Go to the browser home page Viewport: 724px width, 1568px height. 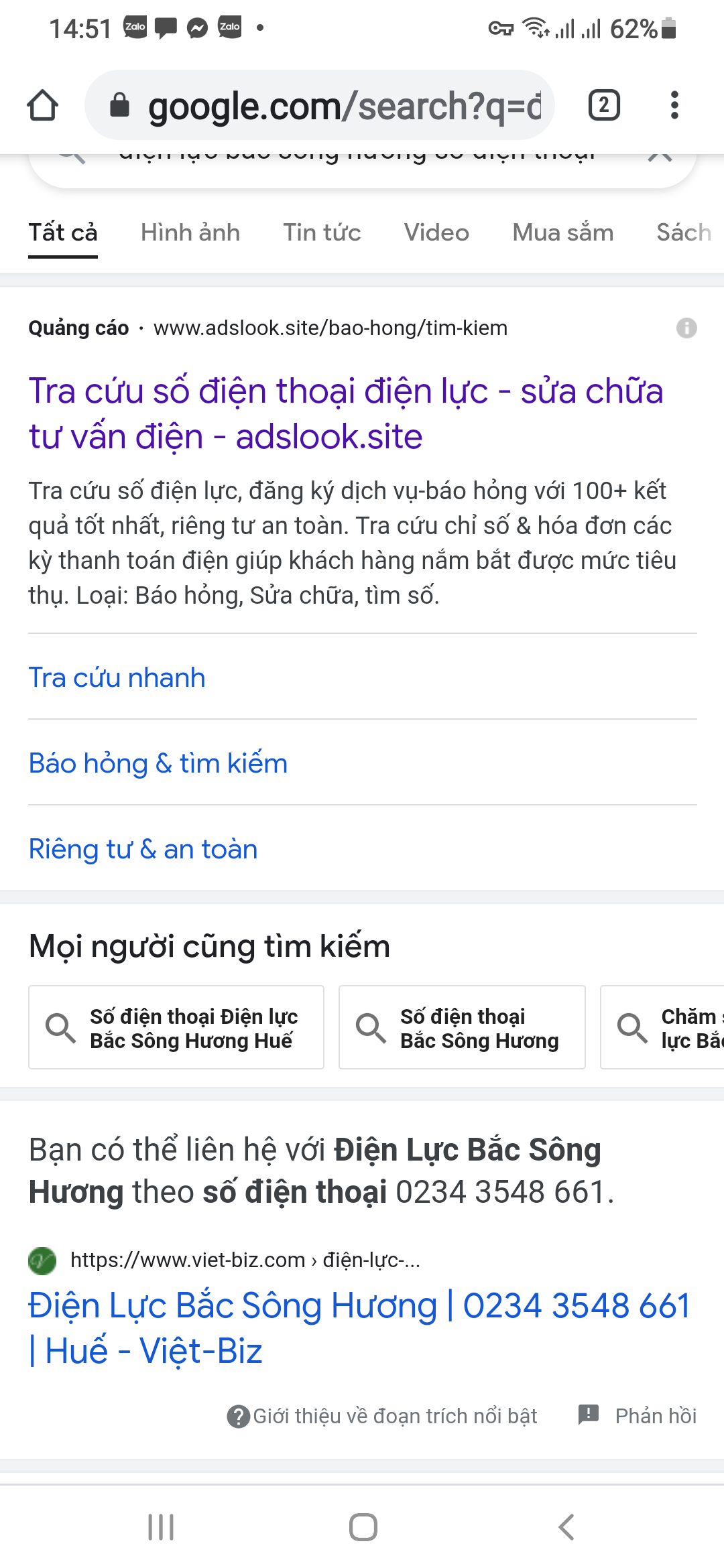42,105
